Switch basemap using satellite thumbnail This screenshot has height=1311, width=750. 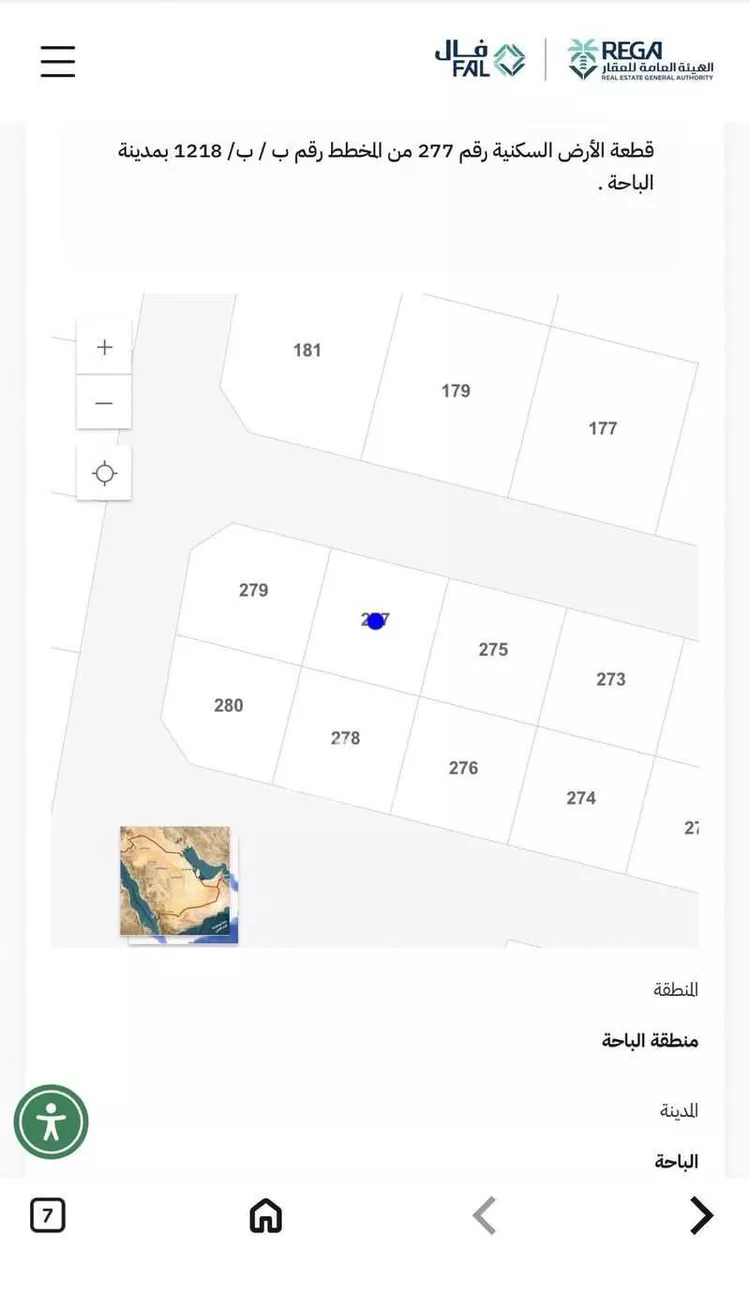pyautogui.click(x=176, y=881)
